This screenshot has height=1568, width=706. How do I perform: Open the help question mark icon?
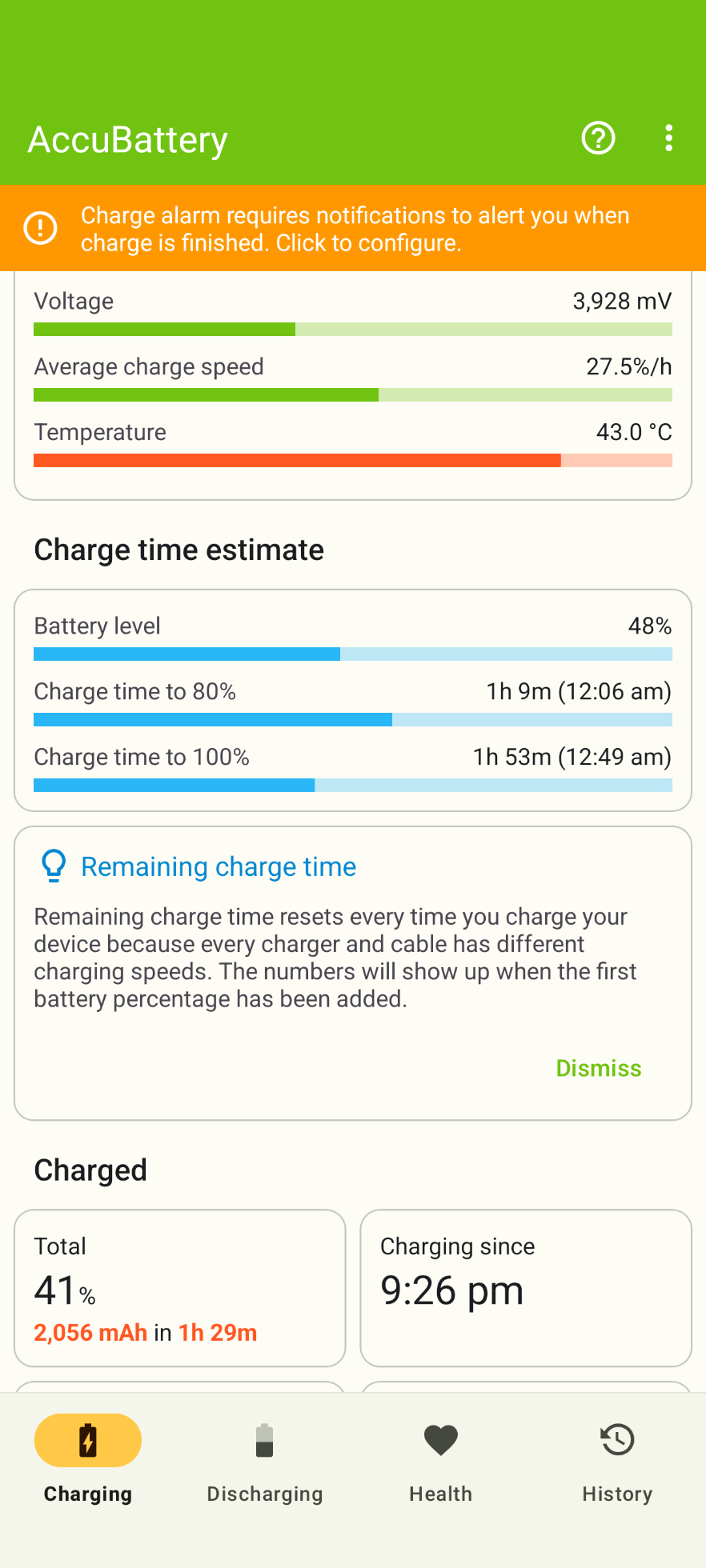point(598,138)
